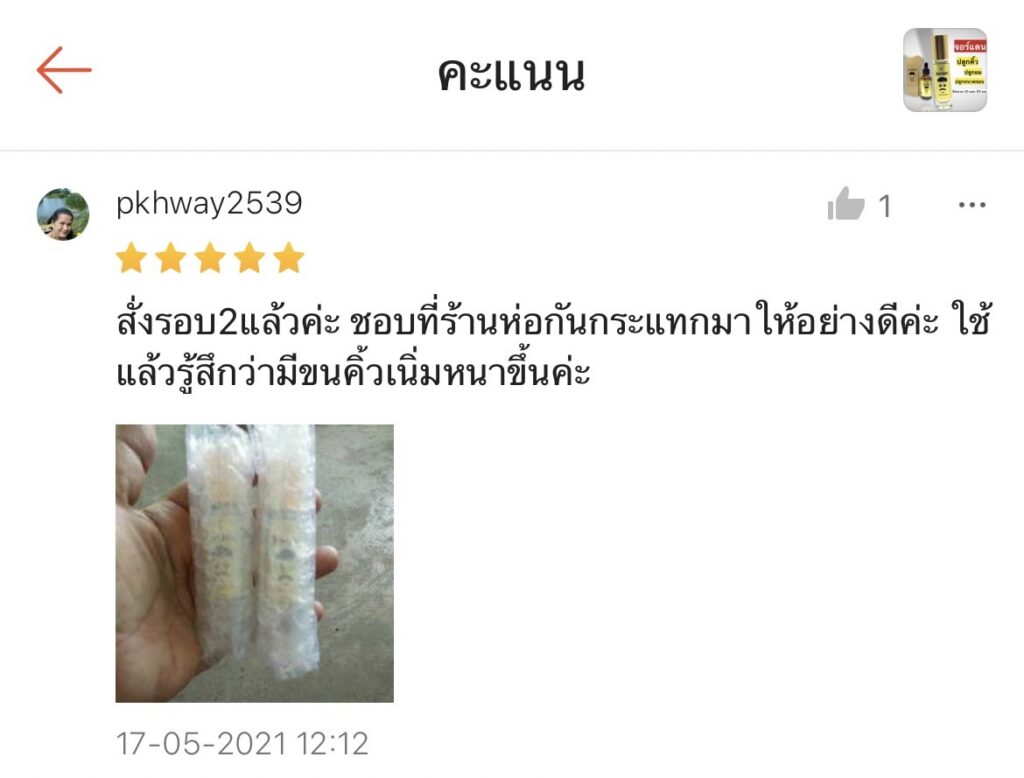Screen dimensions: 1024x778
Task: Go back using the red arrow
Action: (x=64, y=70)
